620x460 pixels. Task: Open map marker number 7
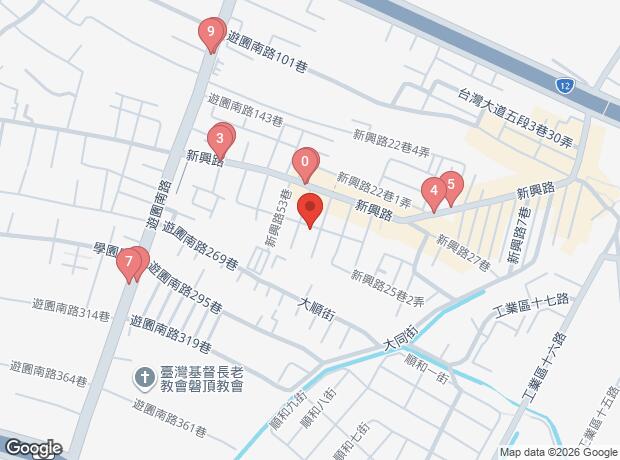coord(129,264)
